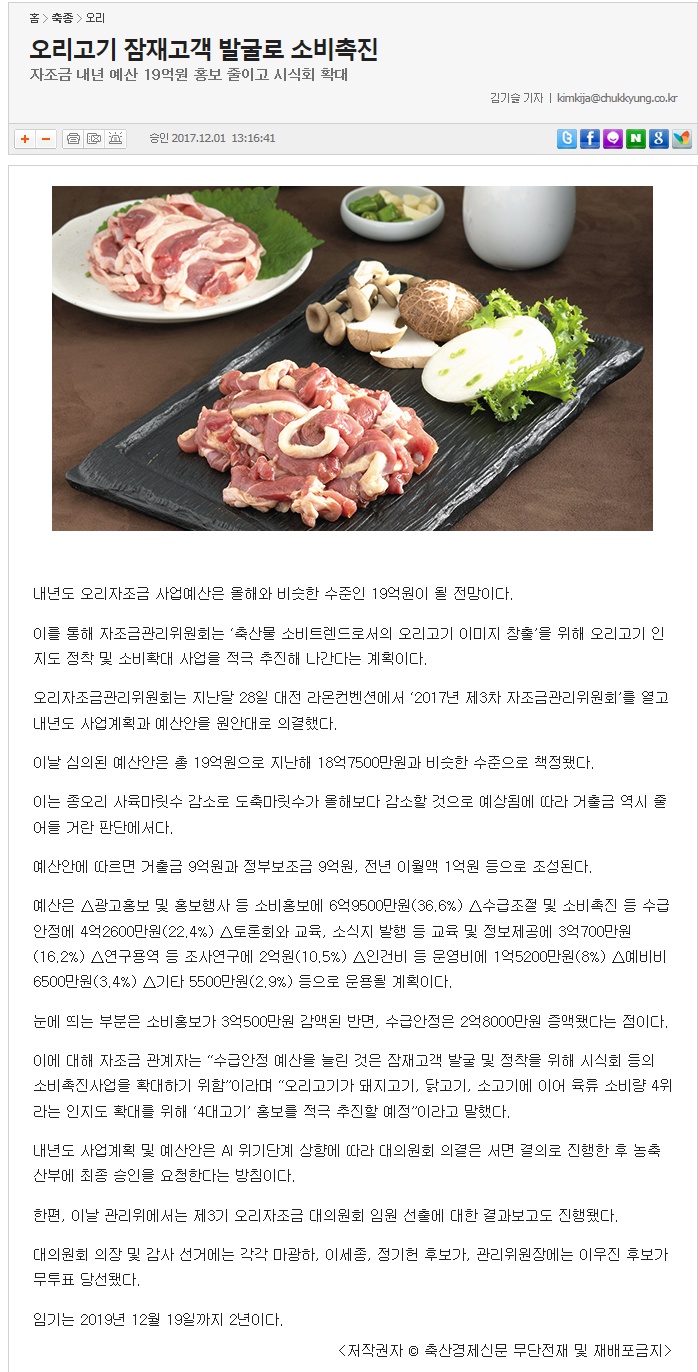The width and height of the screenshot is (698, 1372).
Task: Share the article on Naver
Action: pyautogui.click(x=636, y=139)
